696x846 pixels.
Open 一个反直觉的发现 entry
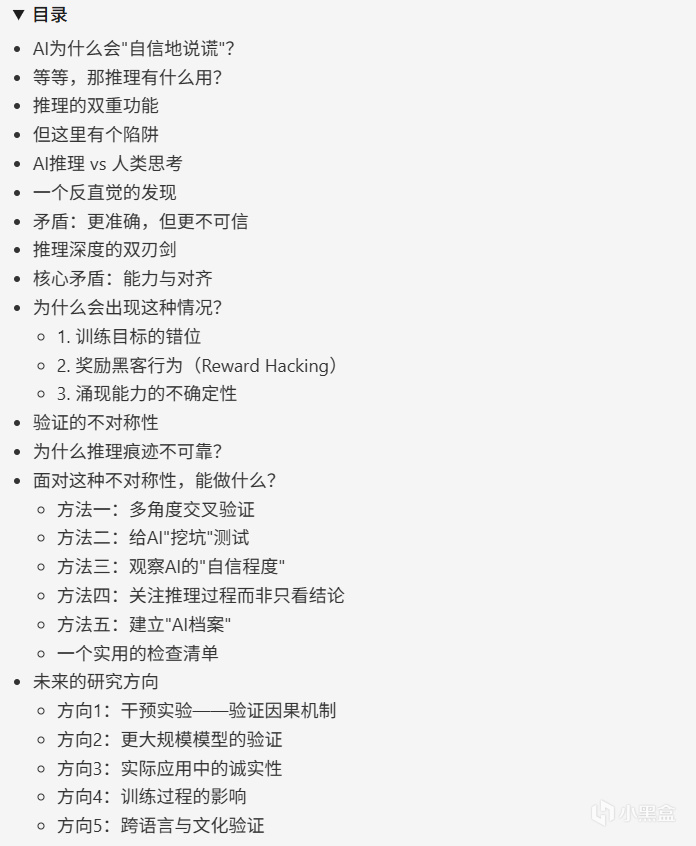pyautogui.click(x=105, y=192)
